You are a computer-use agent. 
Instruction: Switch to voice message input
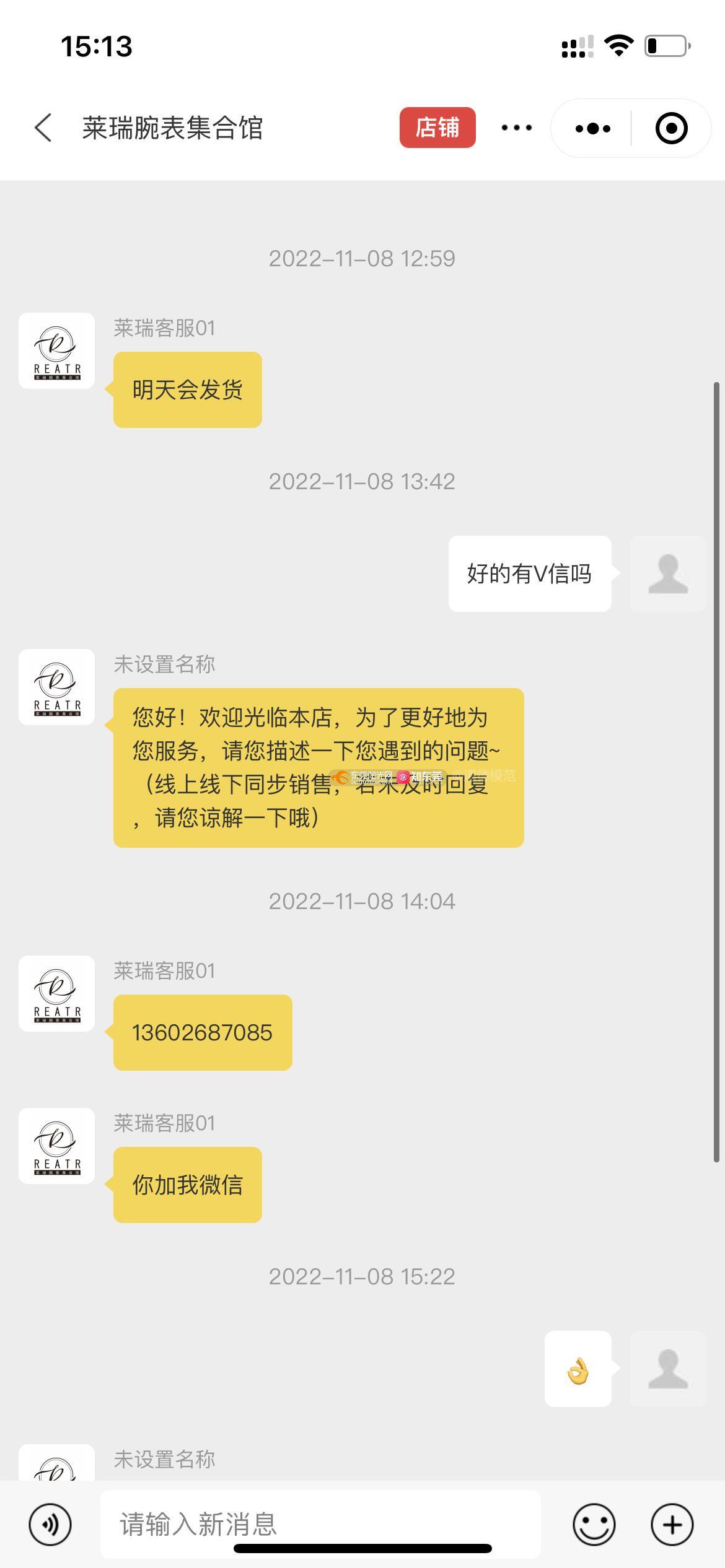tap(50, 1525)
